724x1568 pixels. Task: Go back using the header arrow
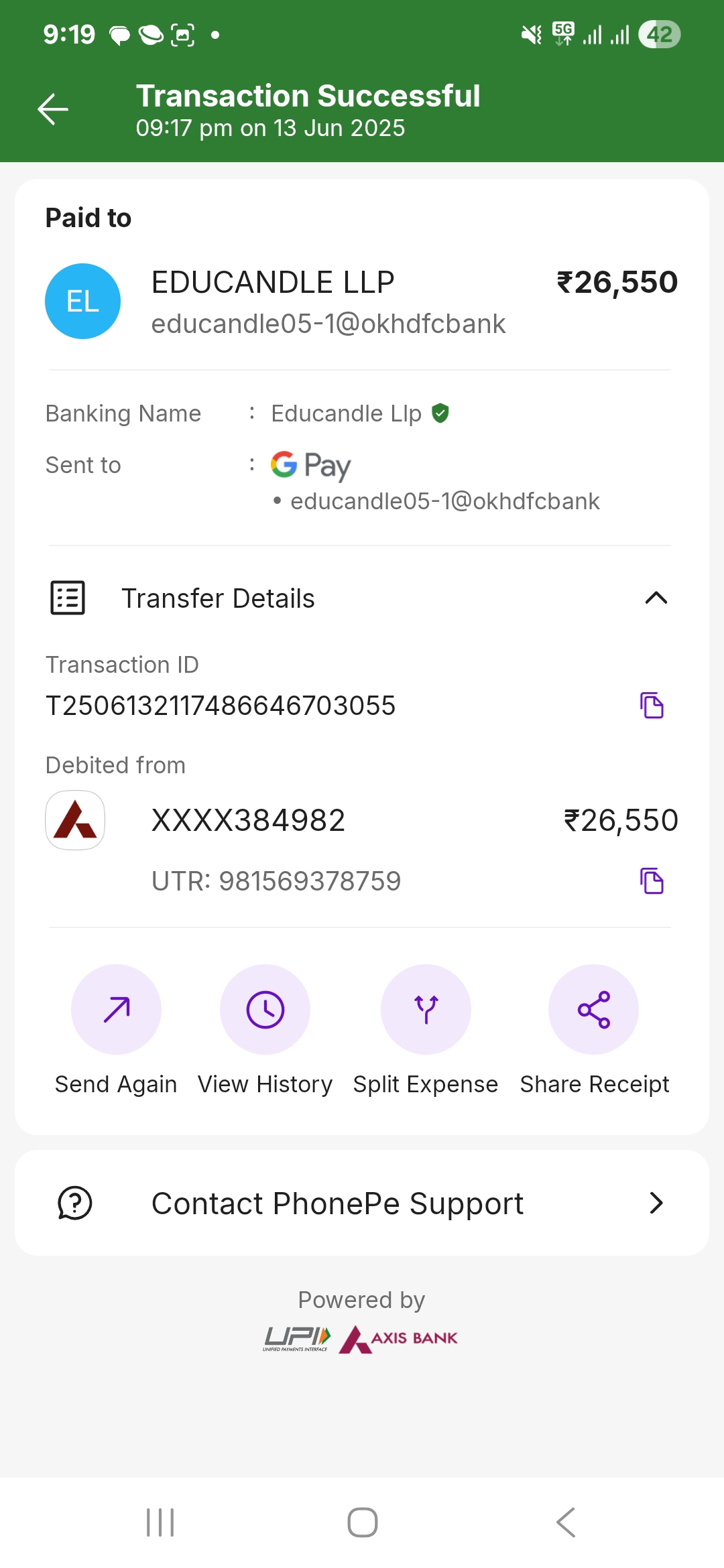tap(53, 110)
